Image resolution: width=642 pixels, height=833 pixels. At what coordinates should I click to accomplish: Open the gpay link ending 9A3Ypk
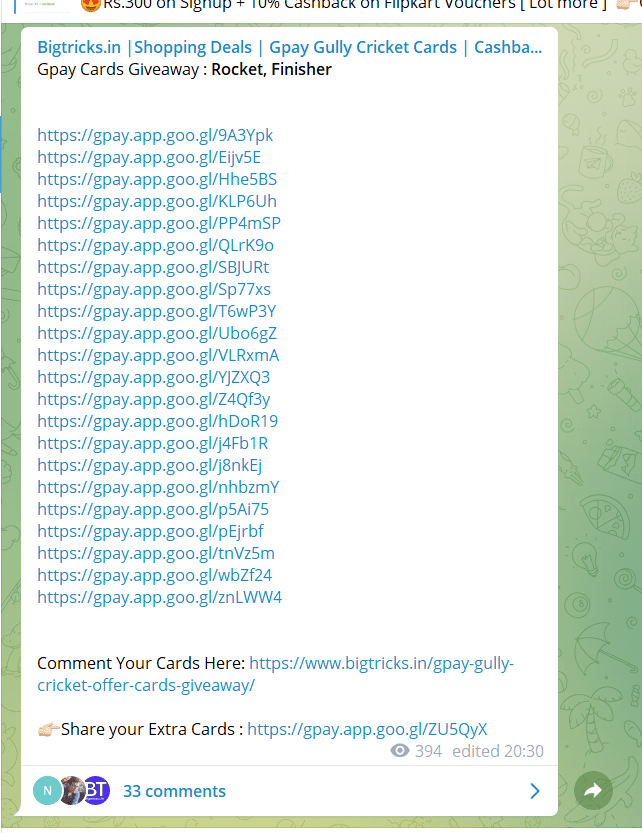(155, 135)
